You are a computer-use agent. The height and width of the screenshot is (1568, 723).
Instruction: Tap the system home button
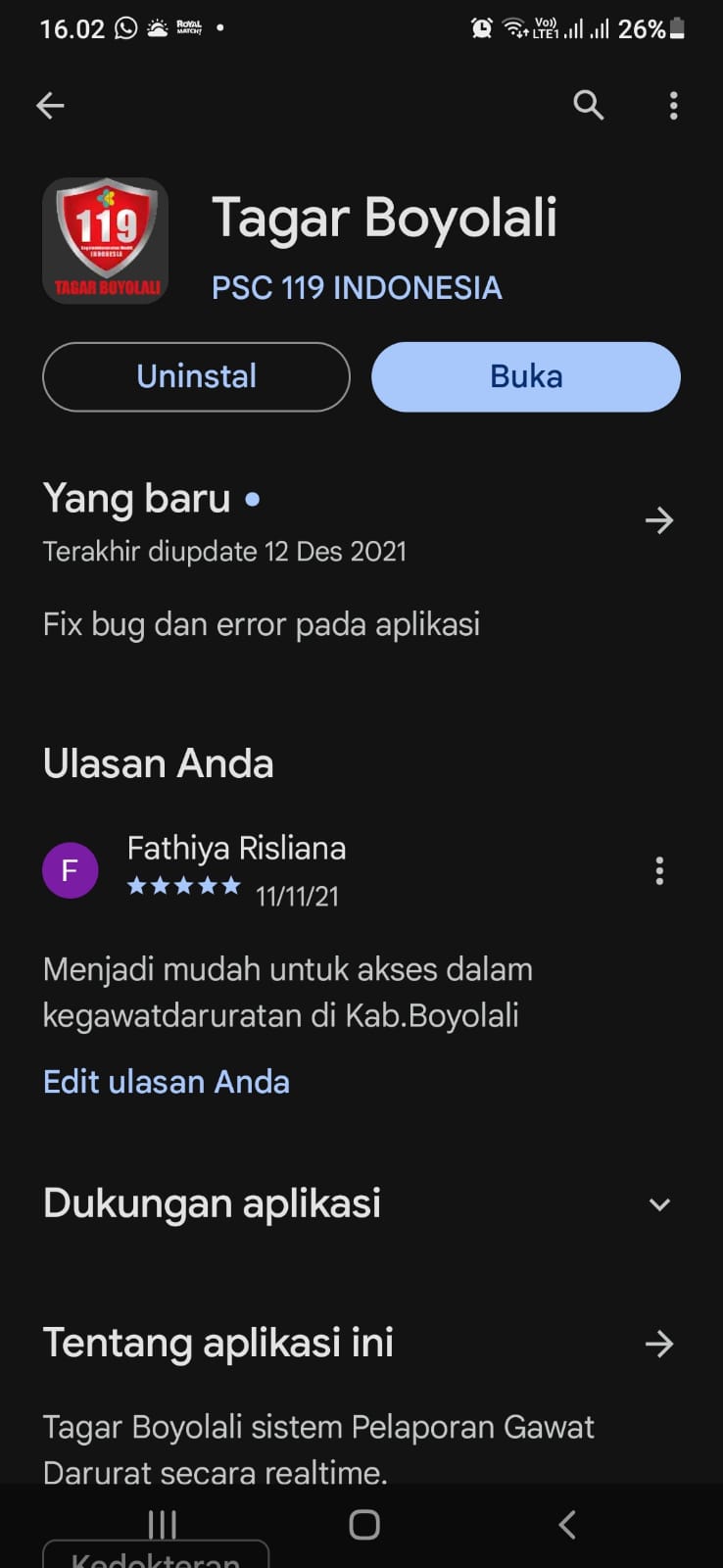tap(363, 1524)
